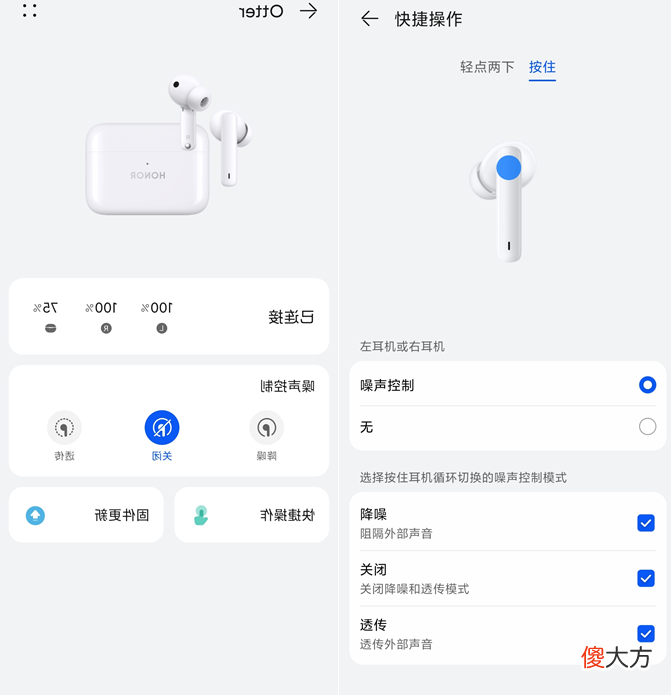The width and height of the screenshot is (671, 695).
Task: Activate the 透传 mode icon under 噪声控制
Action: tap(64, 428)
